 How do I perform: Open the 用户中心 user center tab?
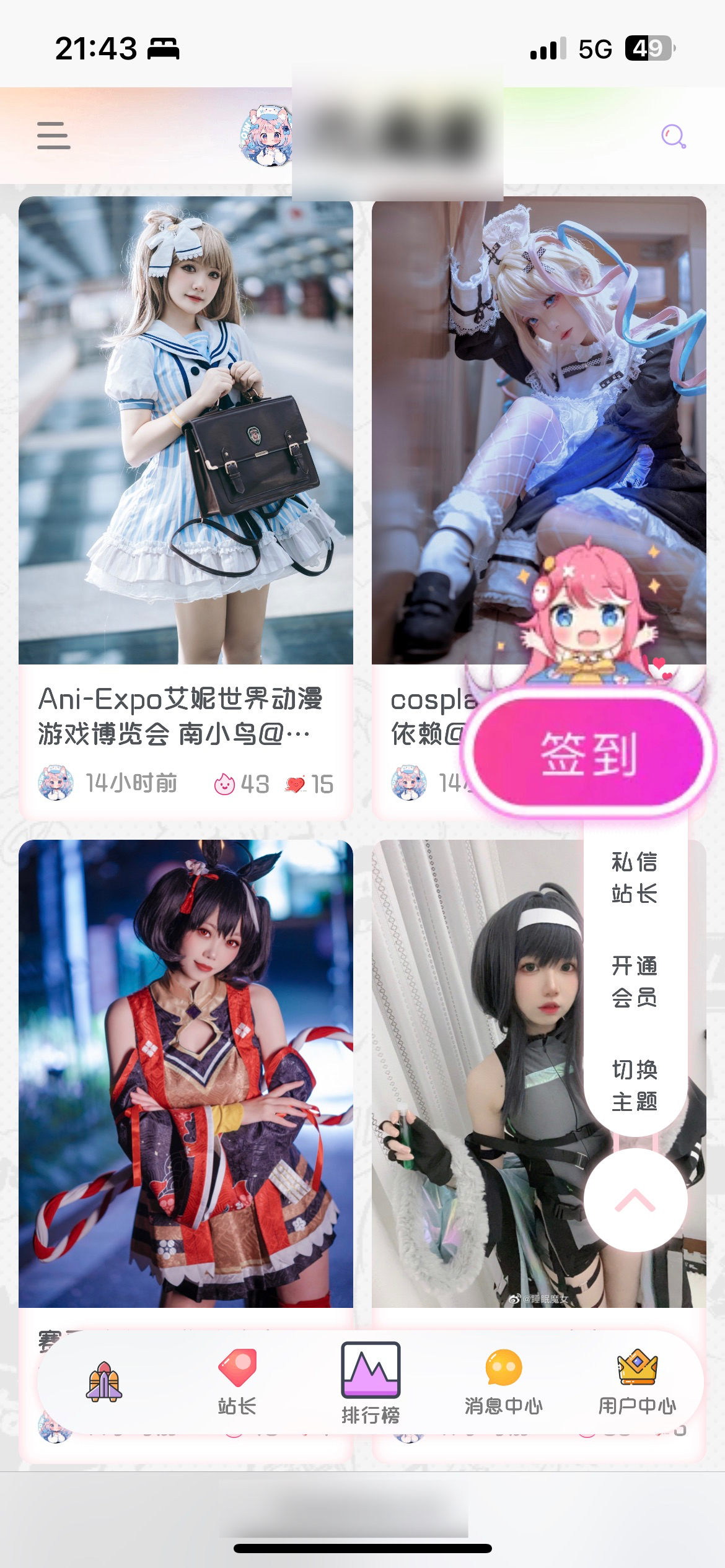(x=636, y=1382)
